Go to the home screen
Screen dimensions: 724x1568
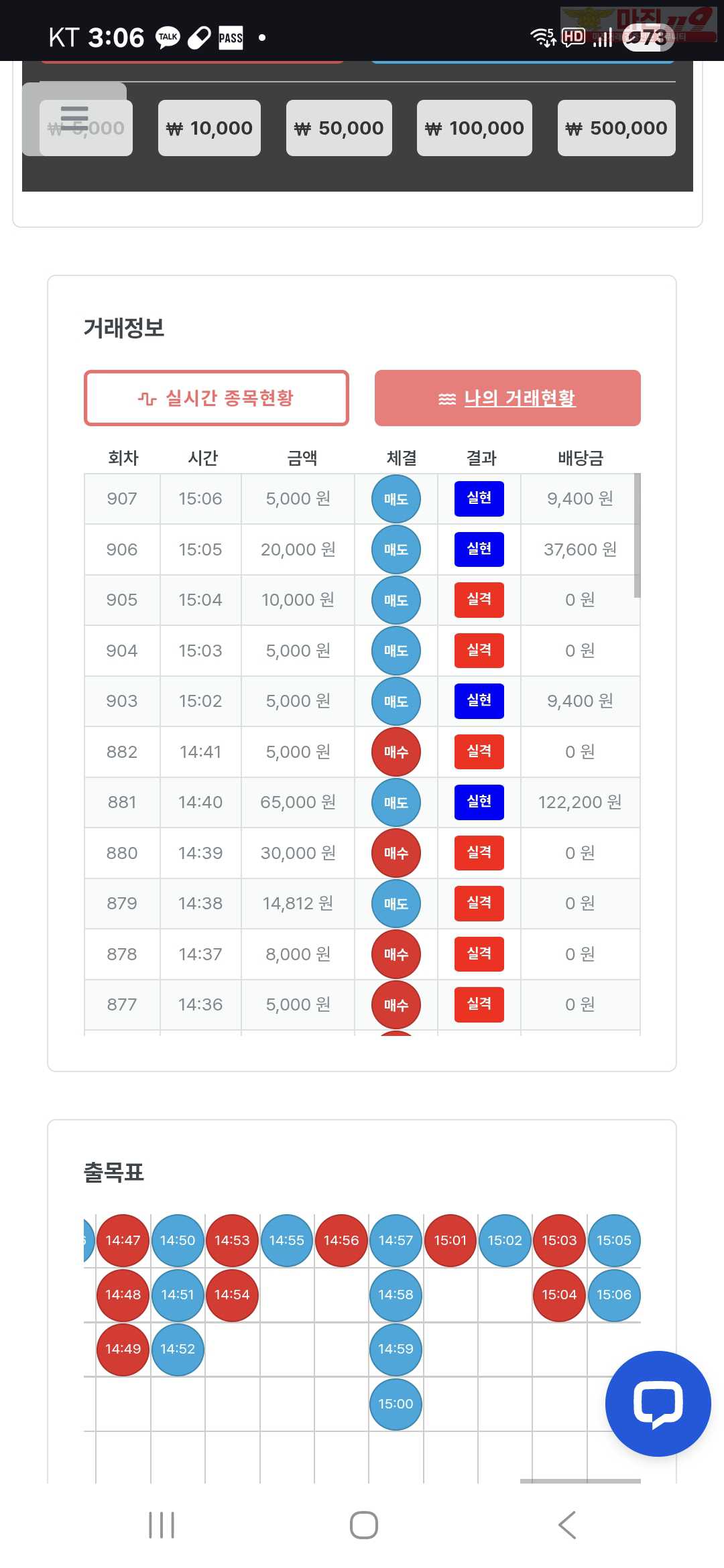pos(363,1525)
